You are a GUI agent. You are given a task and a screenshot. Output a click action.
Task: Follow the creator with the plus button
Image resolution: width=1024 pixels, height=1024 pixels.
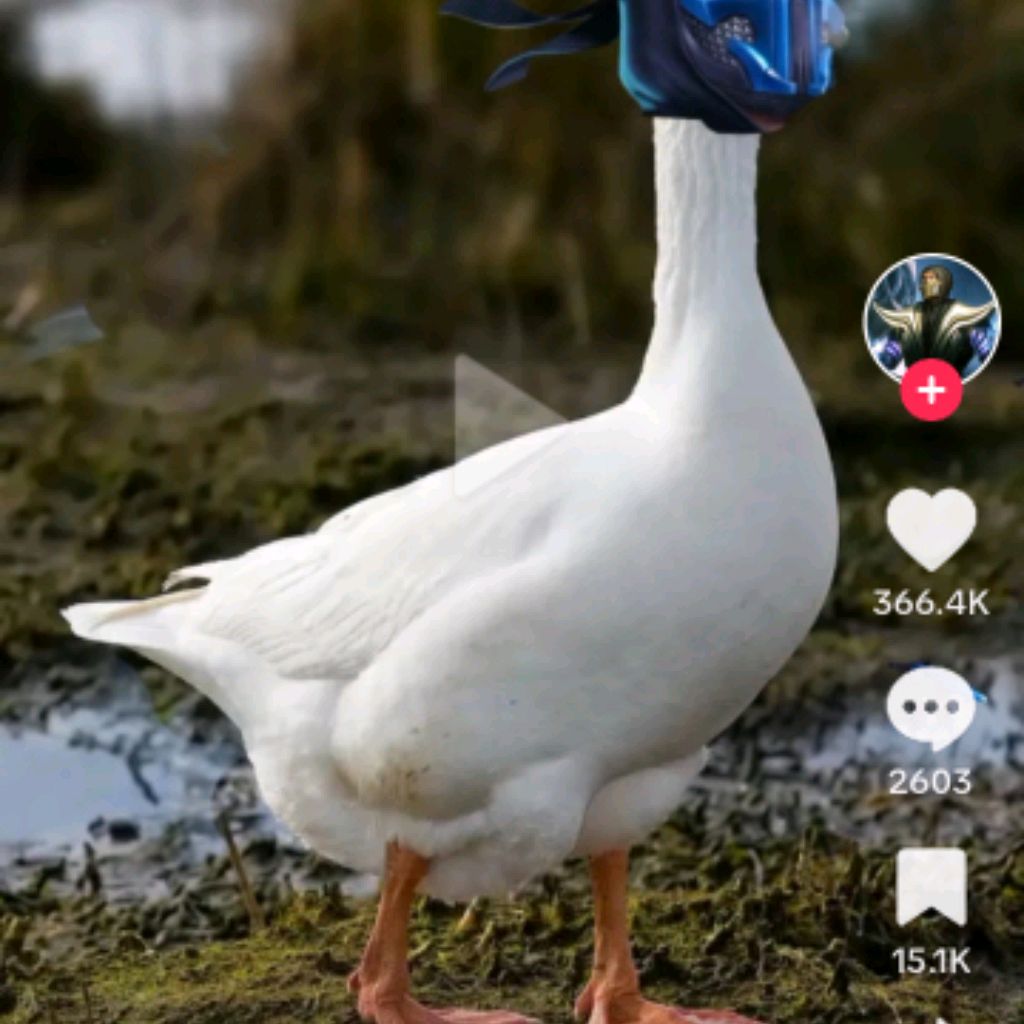tap(931, 390)
